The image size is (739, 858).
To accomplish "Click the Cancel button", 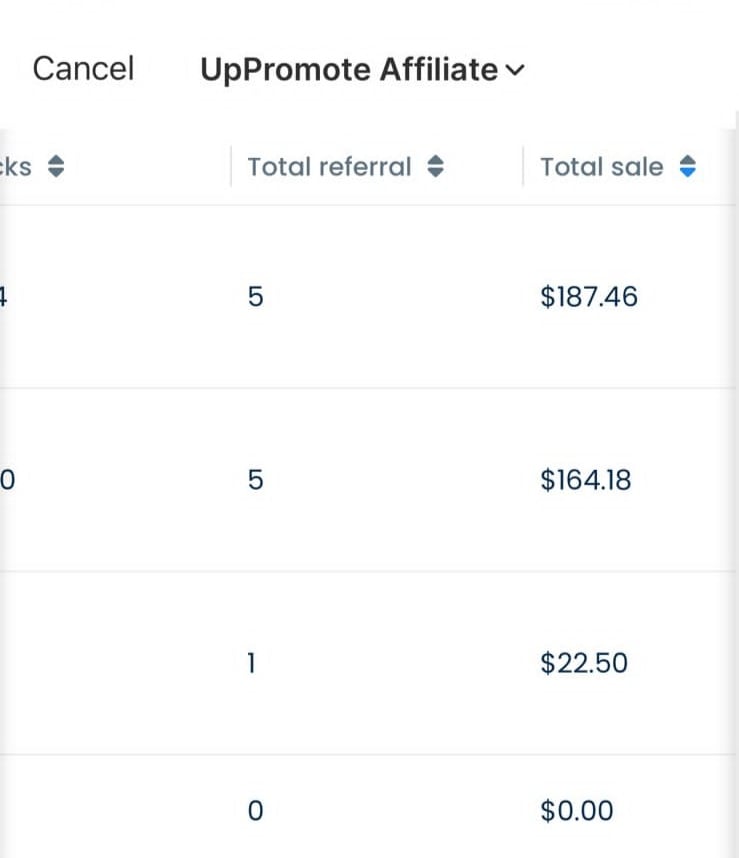I will click(83, 68).
